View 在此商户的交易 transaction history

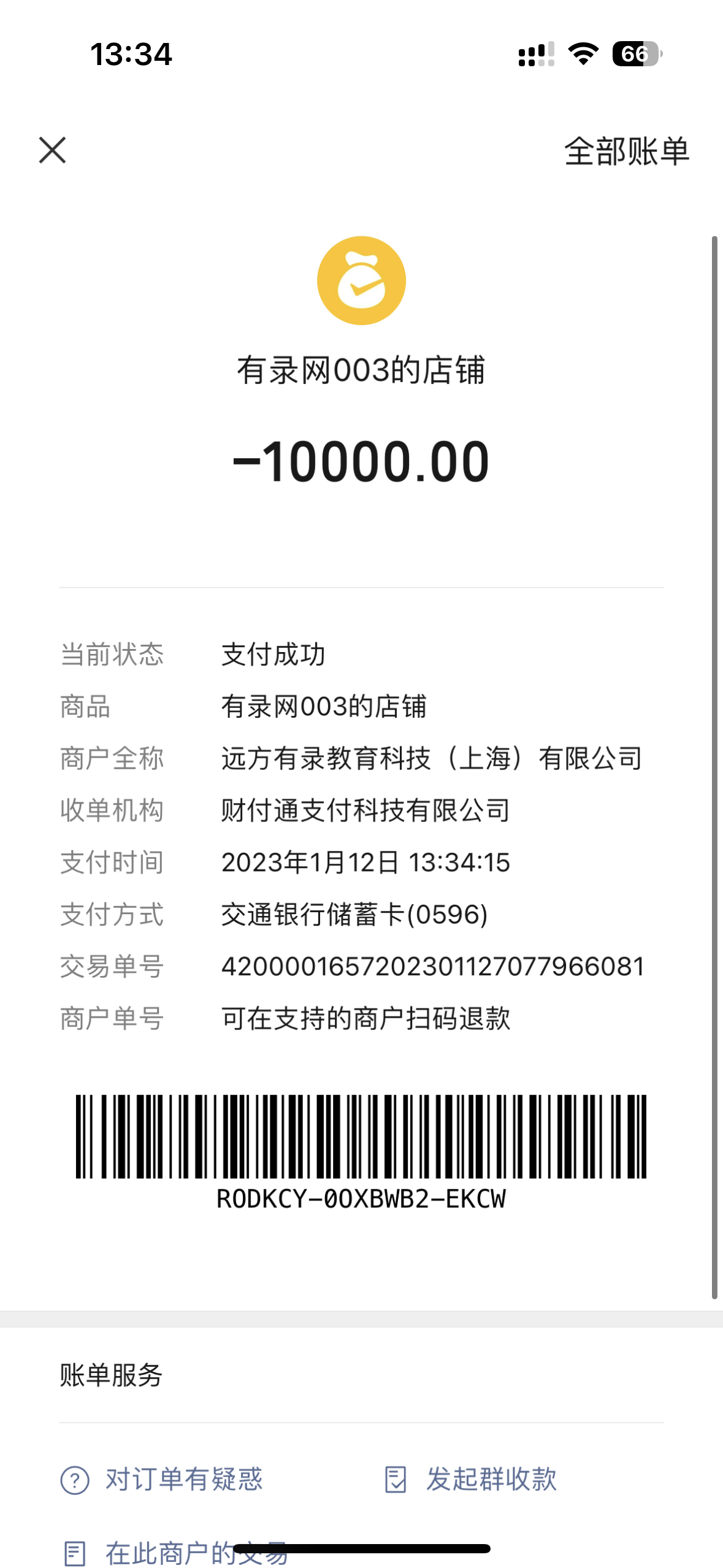pos(175,1553)
